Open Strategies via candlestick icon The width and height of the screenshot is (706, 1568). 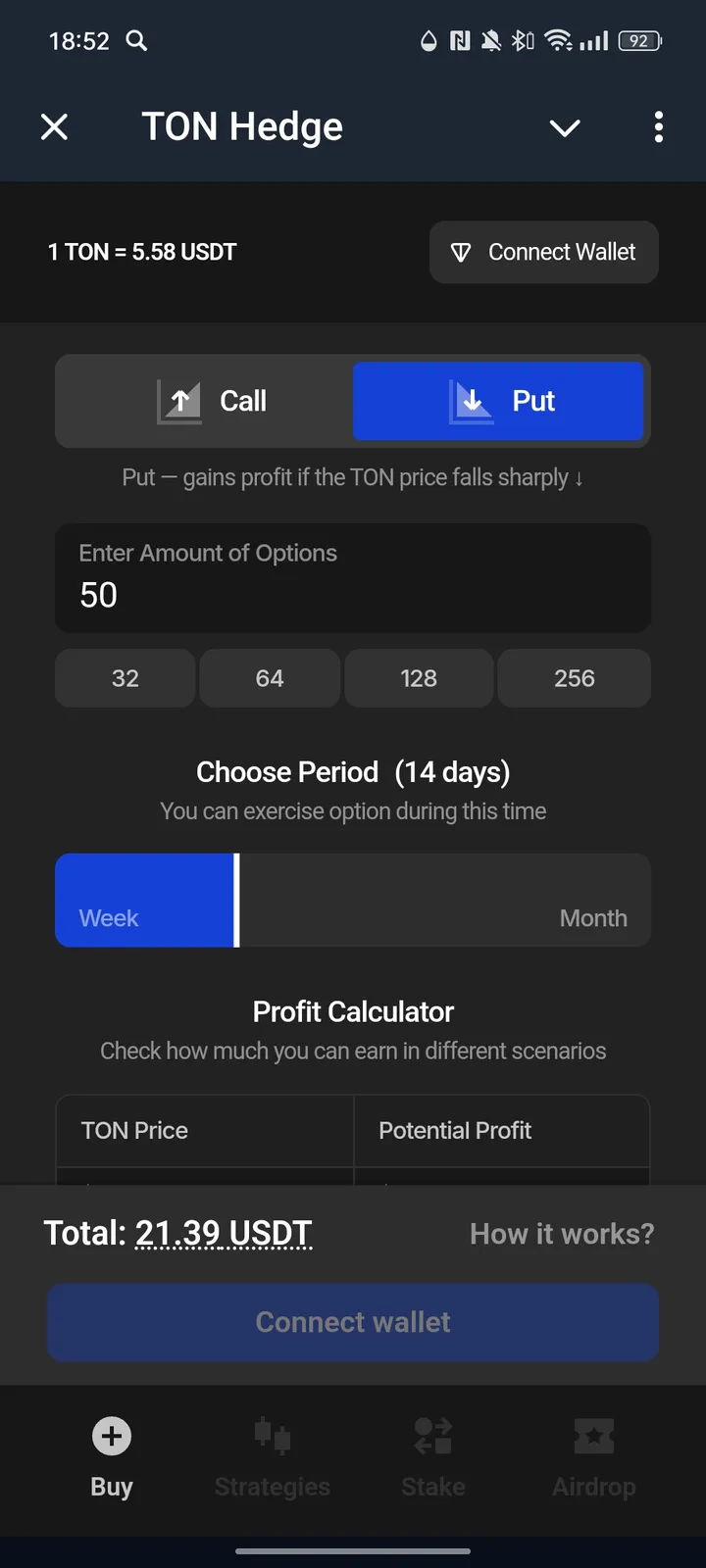point(272,1436)
